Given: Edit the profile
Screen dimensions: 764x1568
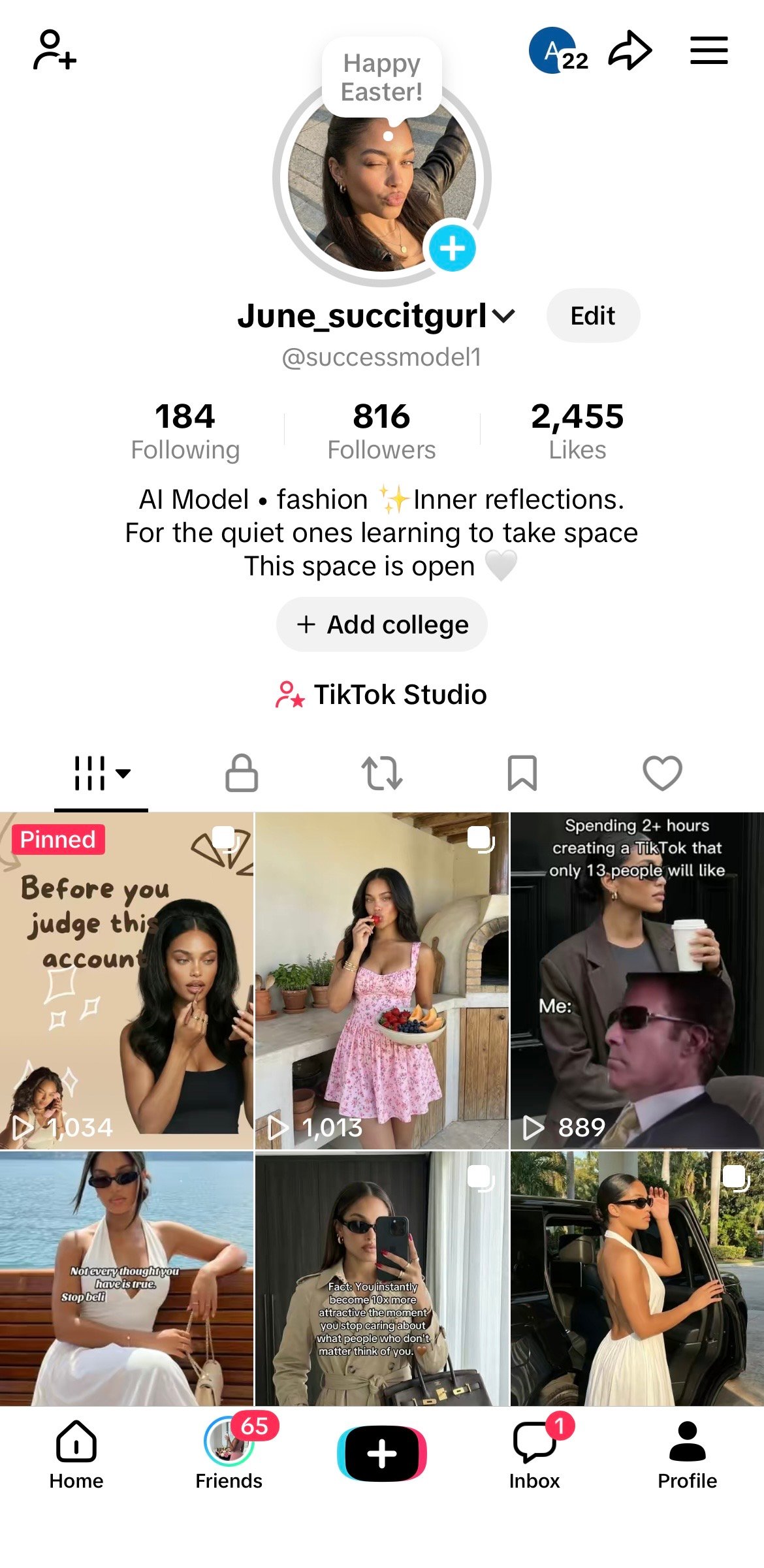Looking at the screenshot, I should point(592,316).
